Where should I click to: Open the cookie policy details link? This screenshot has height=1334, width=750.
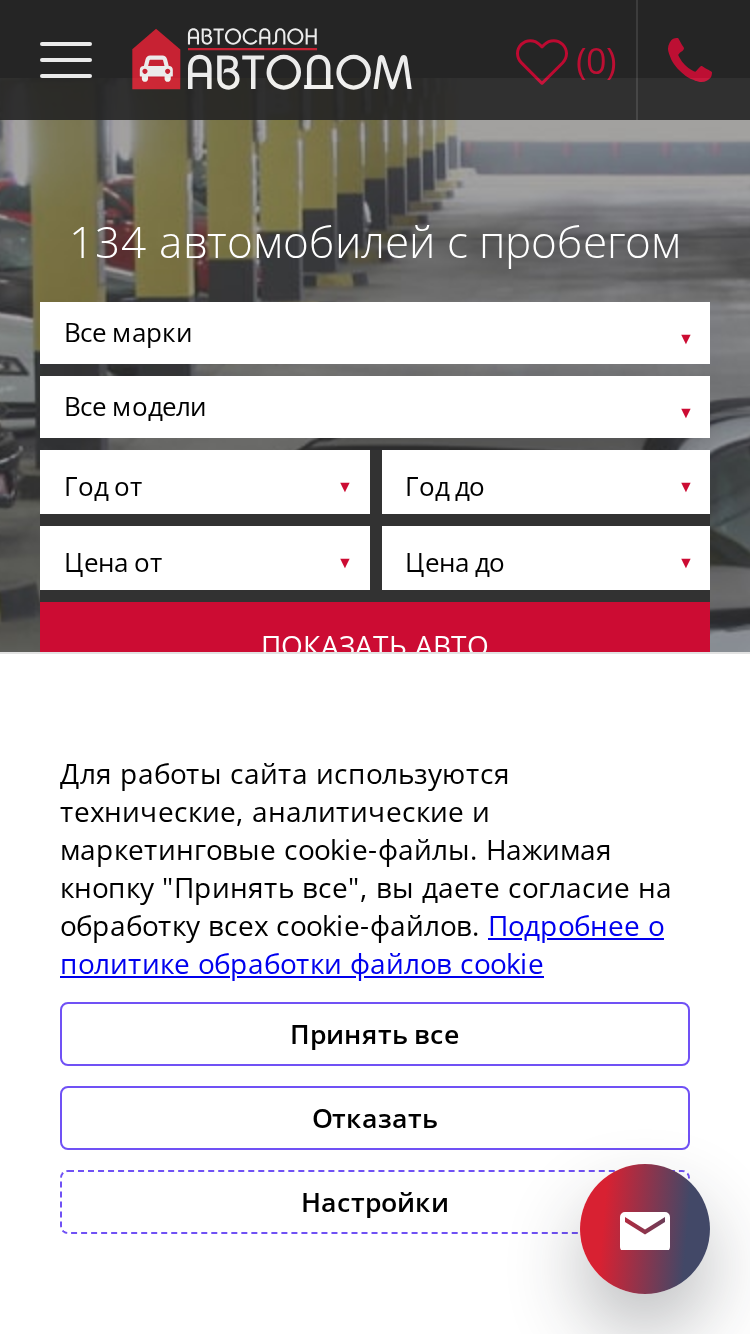pos(362,945)
